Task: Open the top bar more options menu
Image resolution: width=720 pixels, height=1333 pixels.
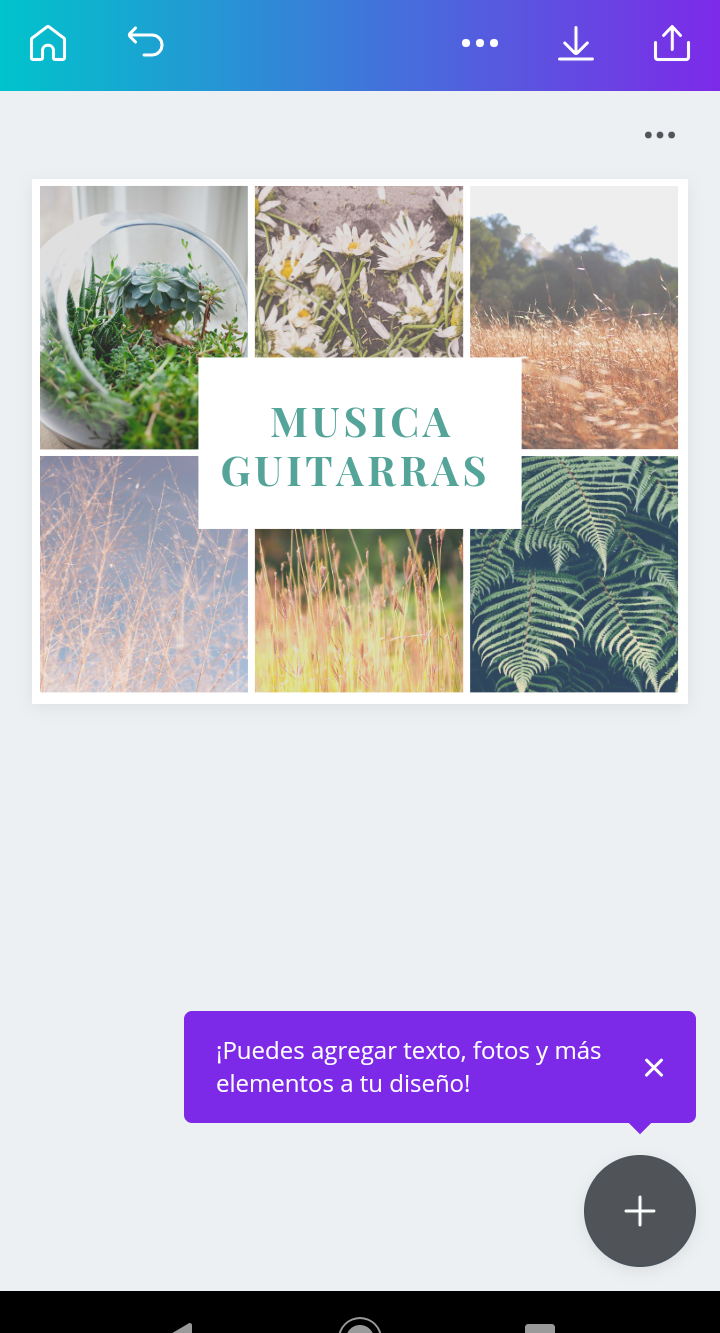Action: pos(480,43)
